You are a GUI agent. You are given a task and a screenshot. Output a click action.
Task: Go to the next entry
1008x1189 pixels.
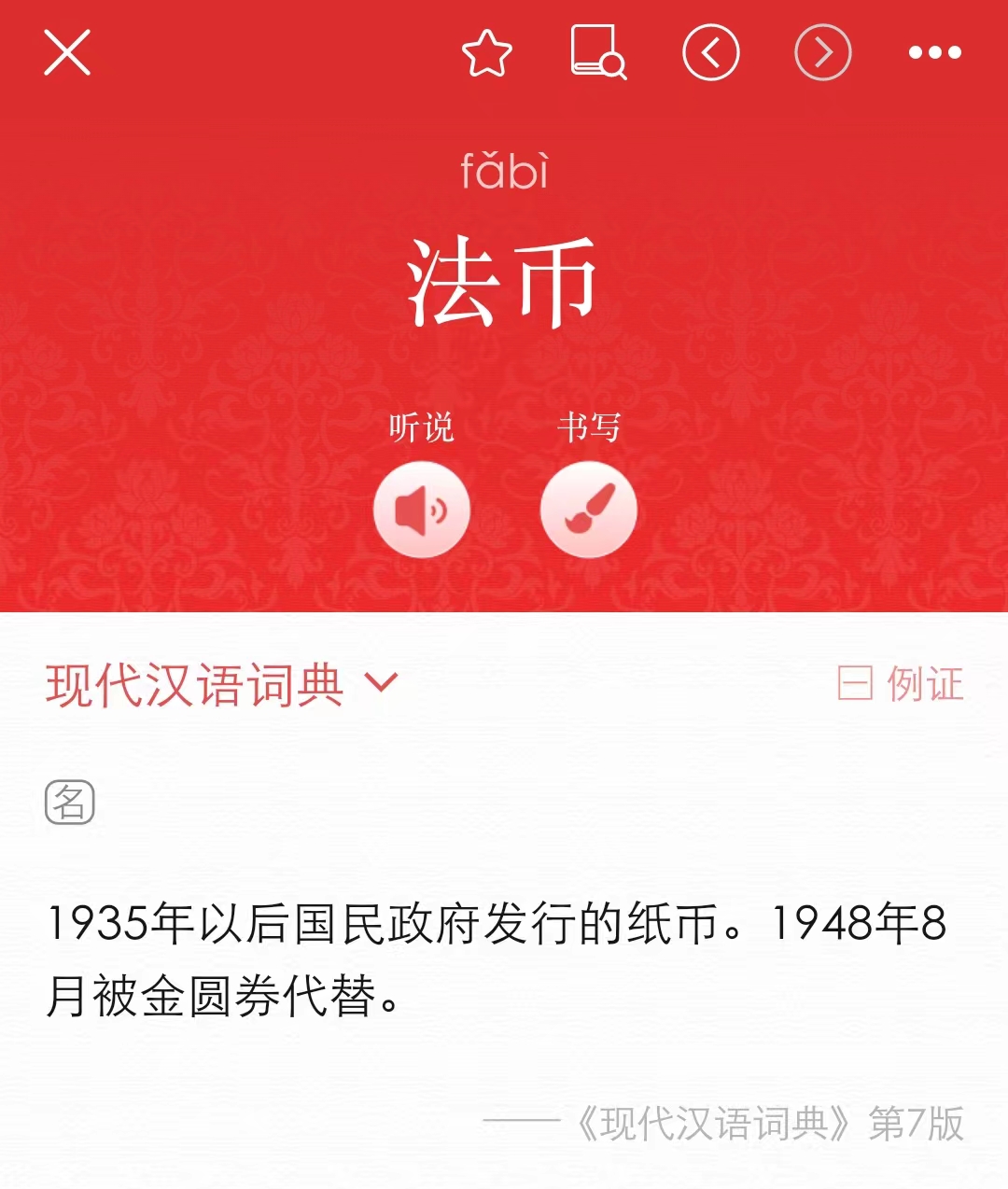[x=823, y=52]
